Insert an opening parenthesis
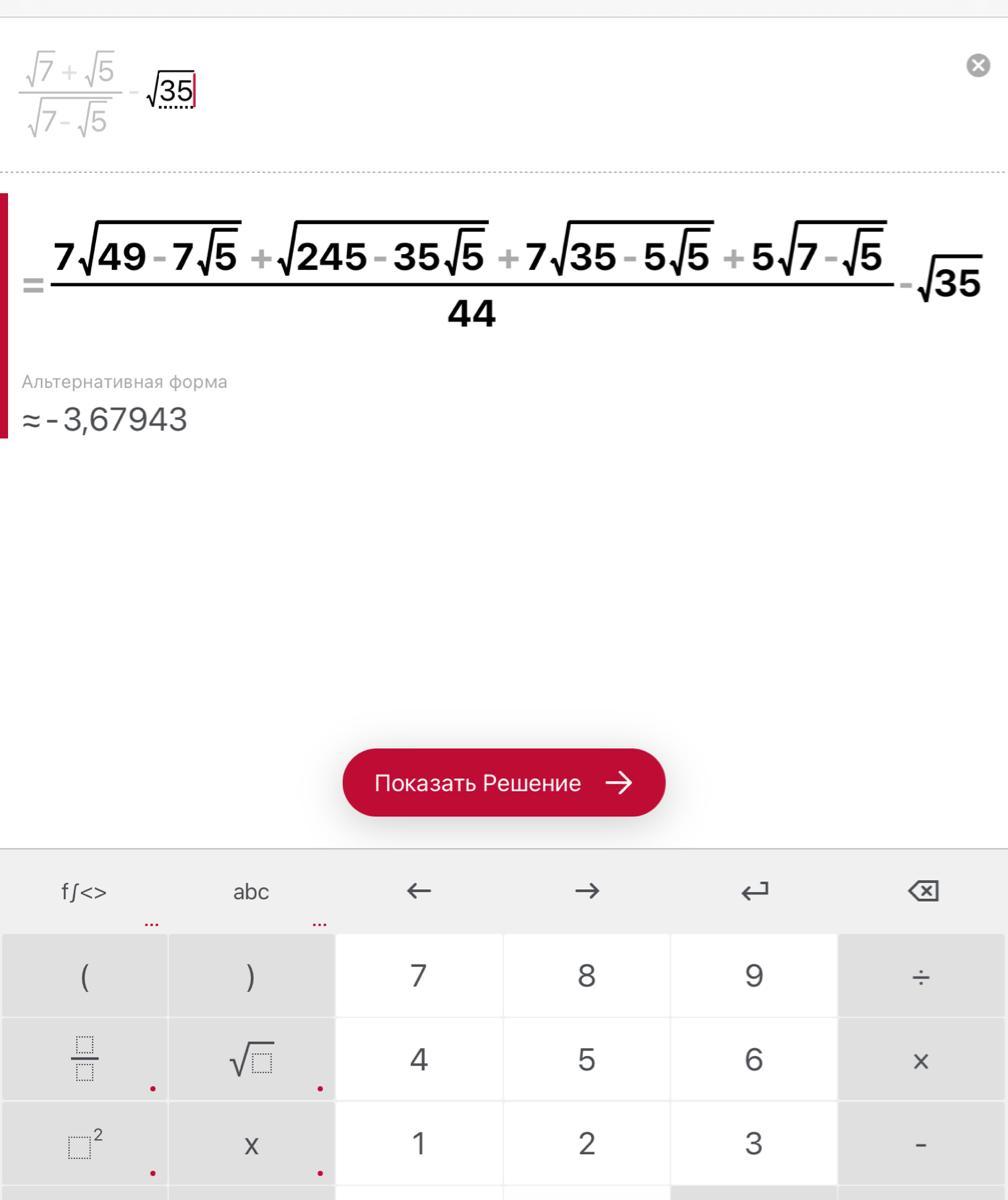Screen dimensions: 1008x1200 (x=84, y=976)
